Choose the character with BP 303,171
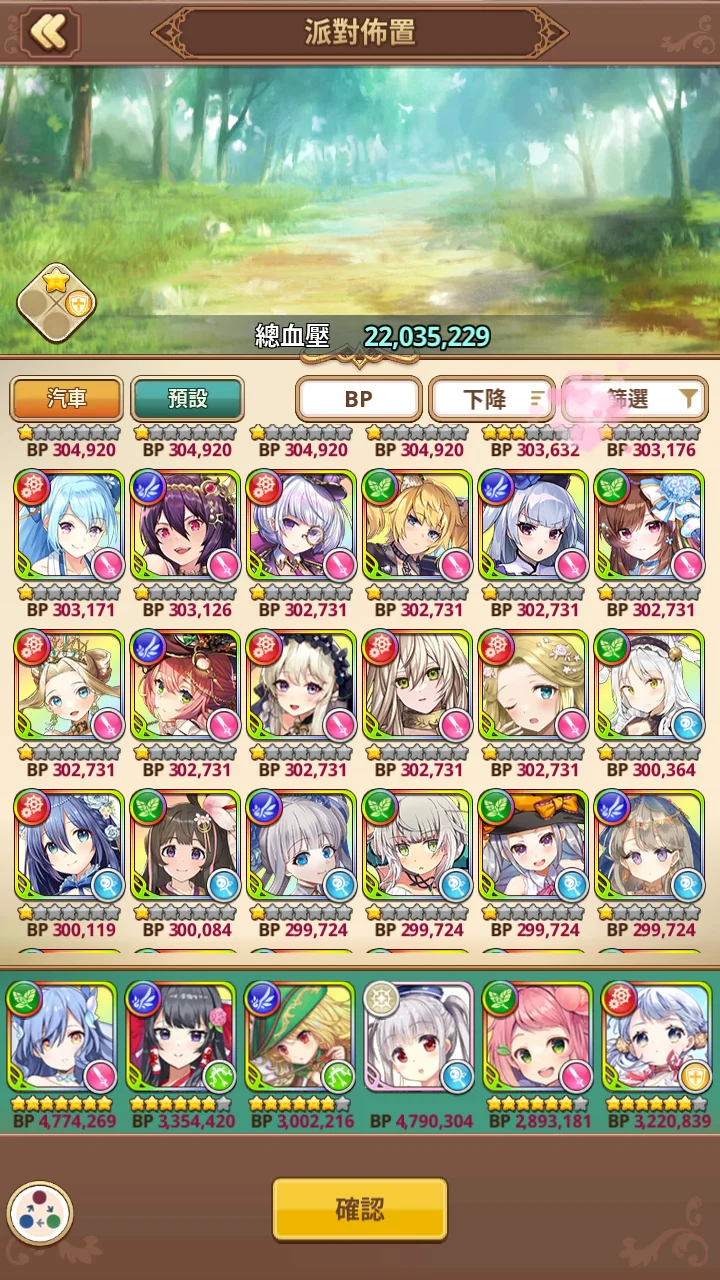 pyautogui.click(x=69, y=525)
